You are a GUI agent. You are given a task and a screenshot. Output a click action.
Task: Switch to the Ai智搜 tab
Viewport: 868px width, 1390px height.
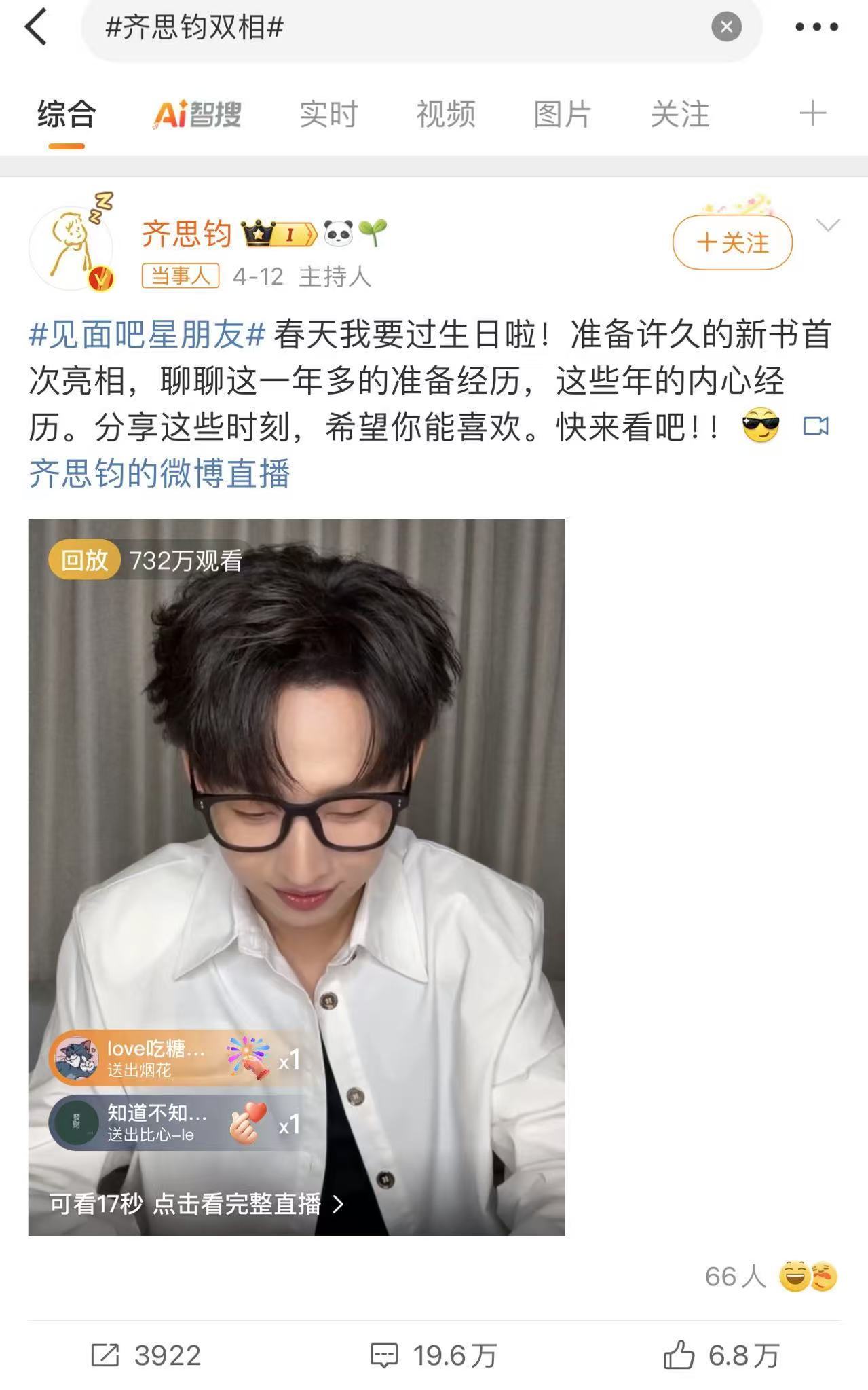[197, 114]
